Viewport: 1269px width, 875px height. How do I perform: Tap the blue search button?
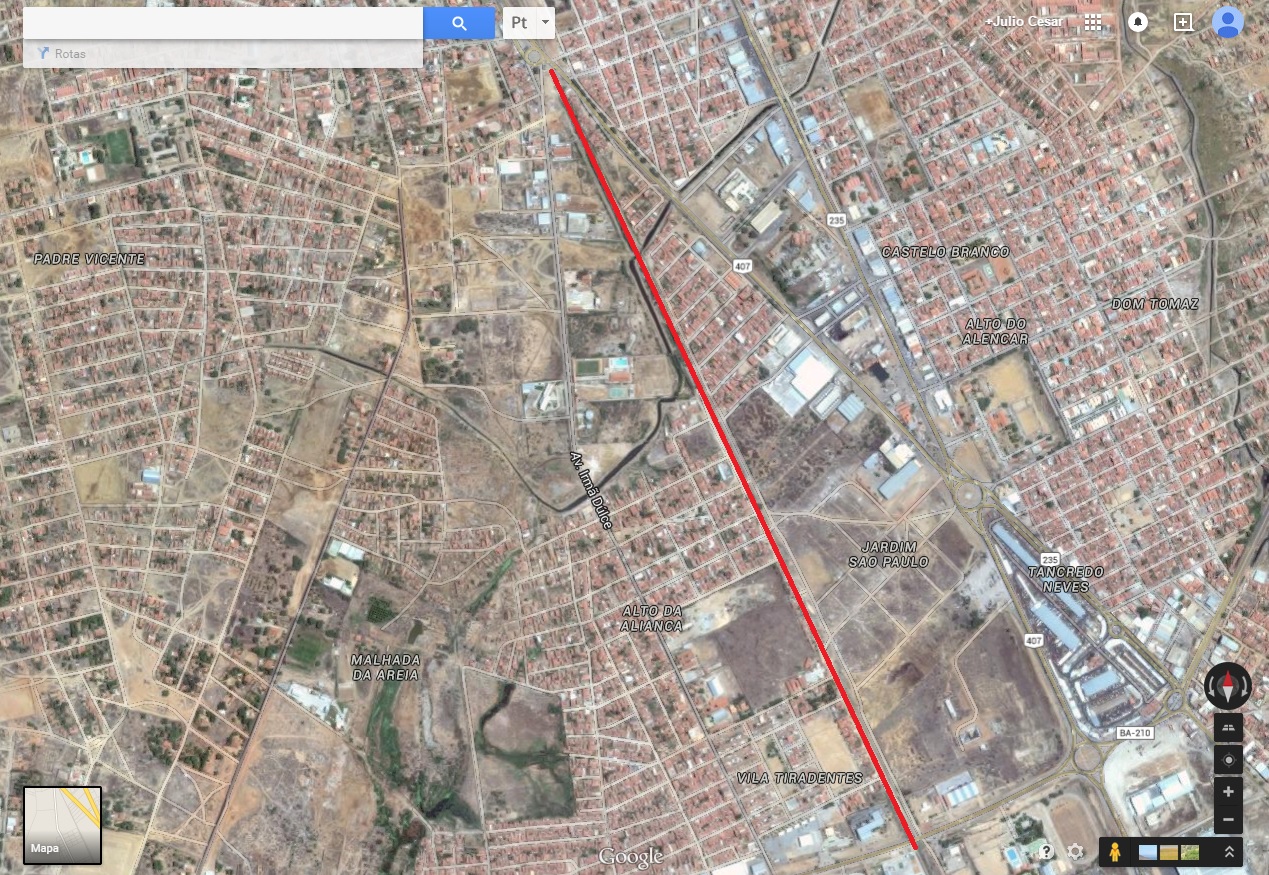point(459,23)
